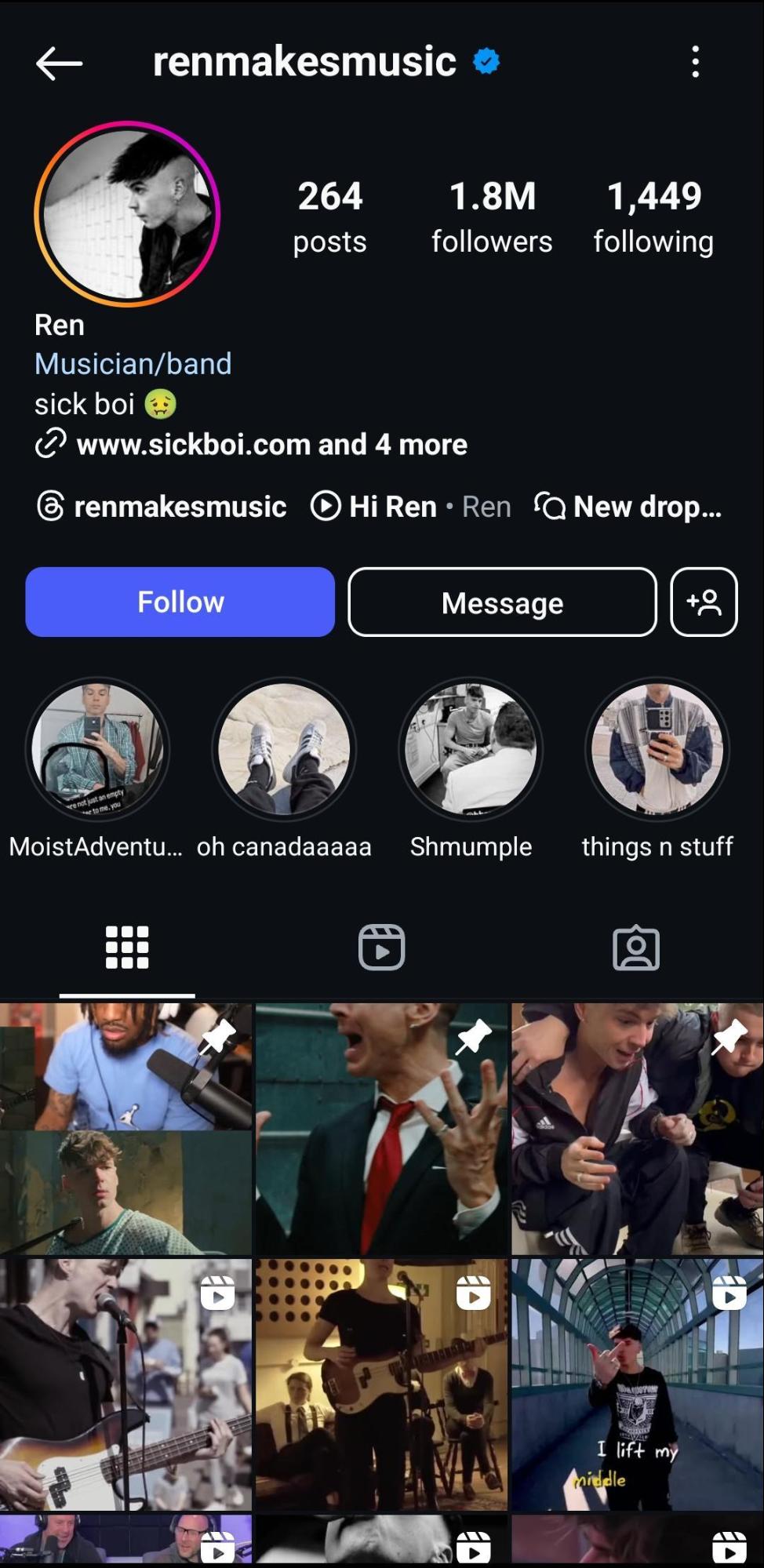Open the profile options three-dot menu

[695, 63]
